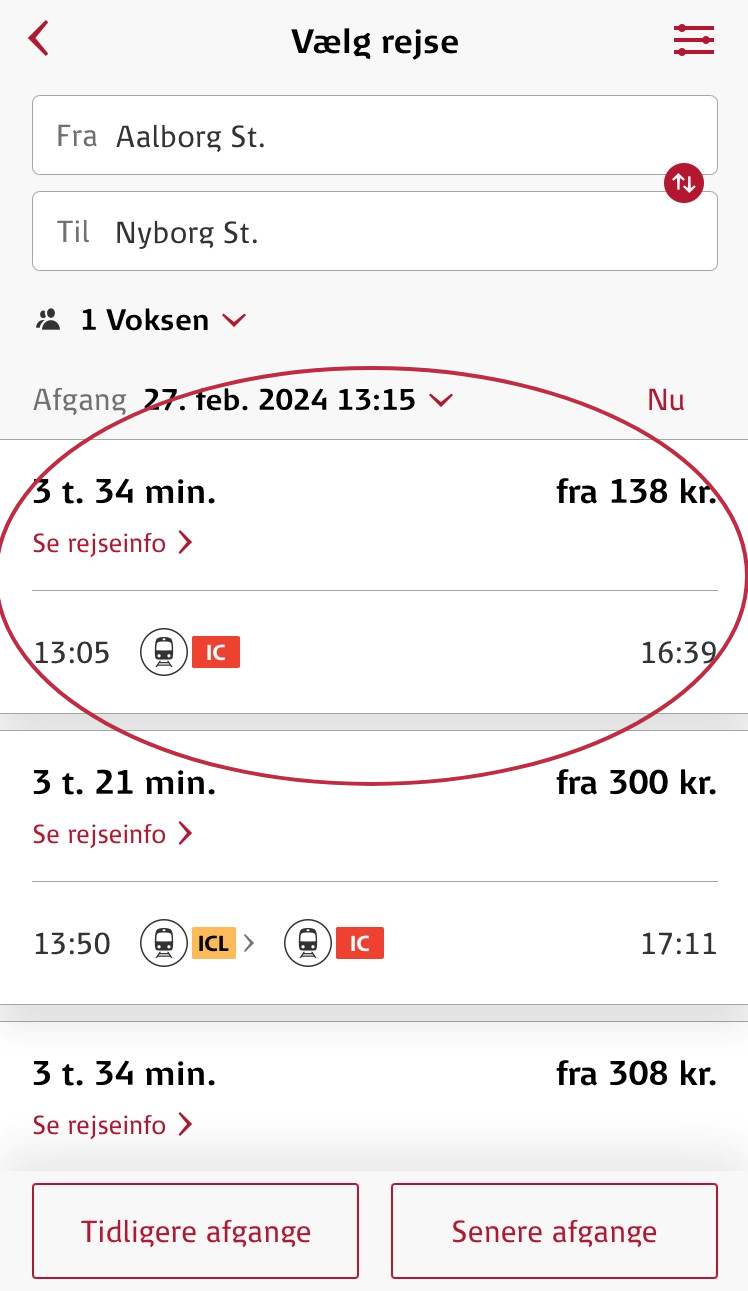The width and height of the screenshot is (748, 1291).
Task: Select the ICL badge on the 13:50 departure
Action: 212,942
